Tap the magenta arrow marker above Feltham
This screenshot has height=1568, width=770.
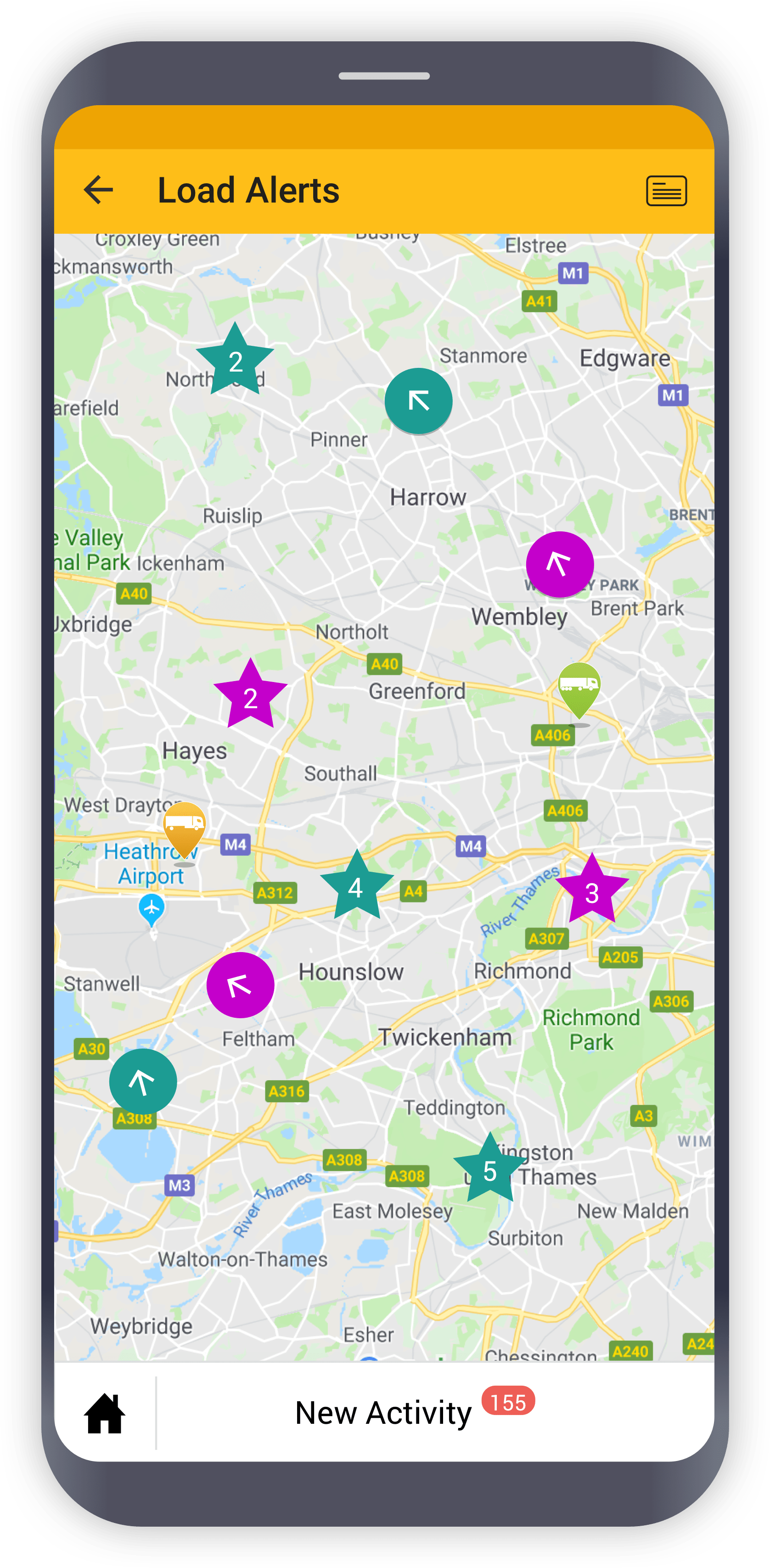tap(241, 985)
